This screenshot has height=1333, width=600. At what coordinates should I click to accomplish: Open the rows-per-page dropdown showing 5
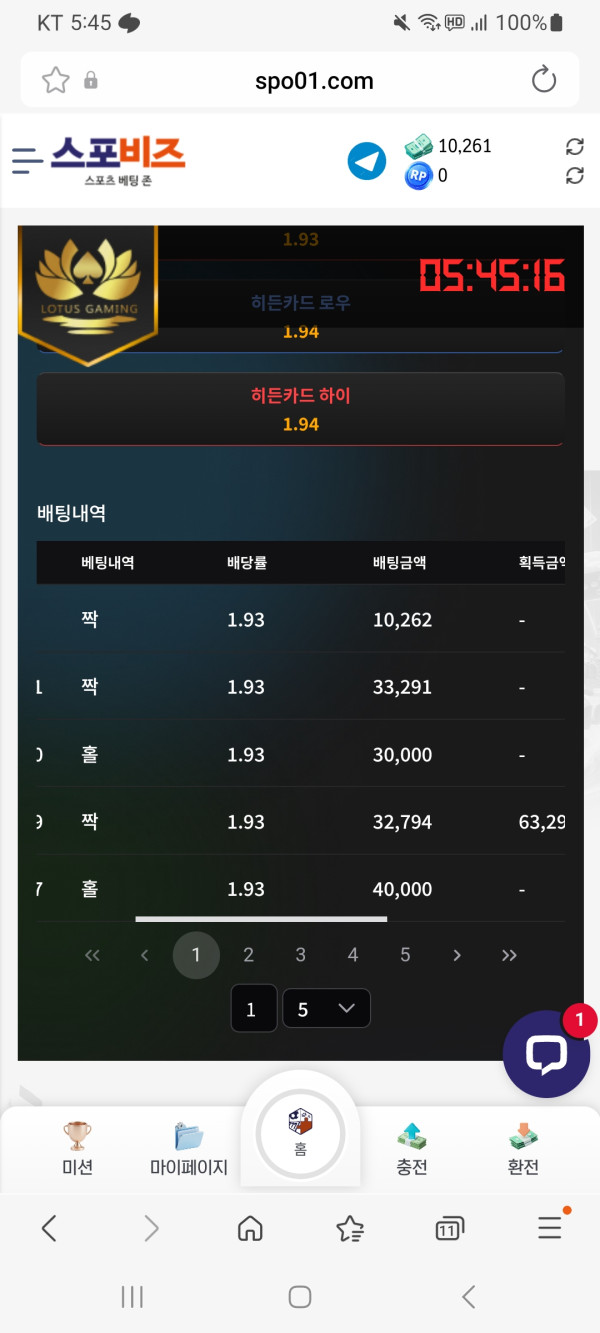326,1009
